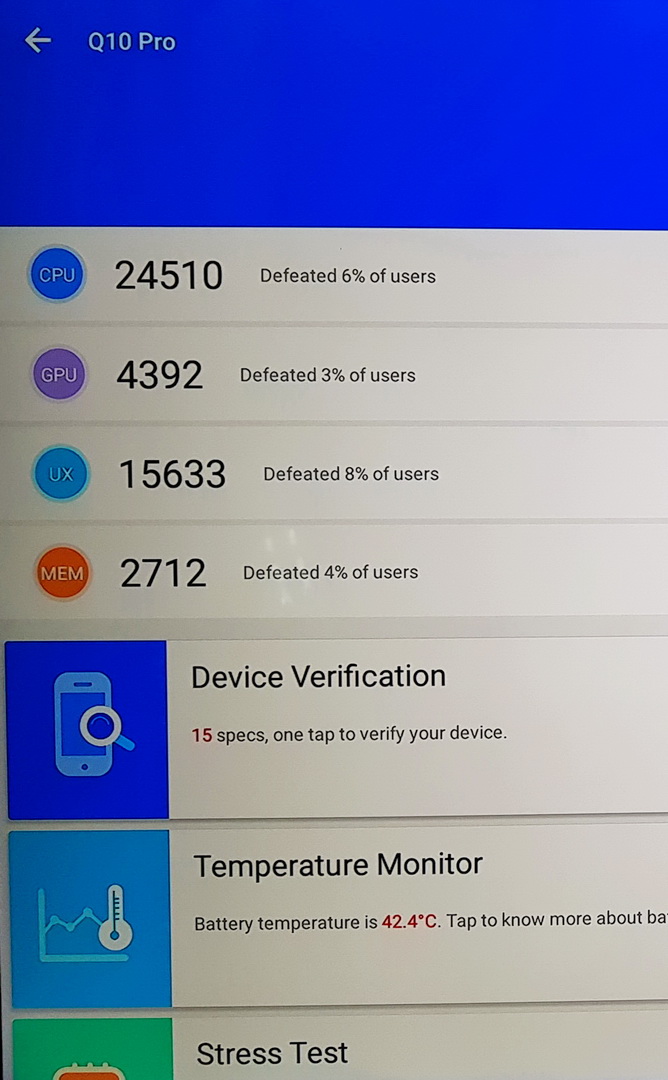
Task: Open the GPU score details row
Action: click(x=334, y=375)
